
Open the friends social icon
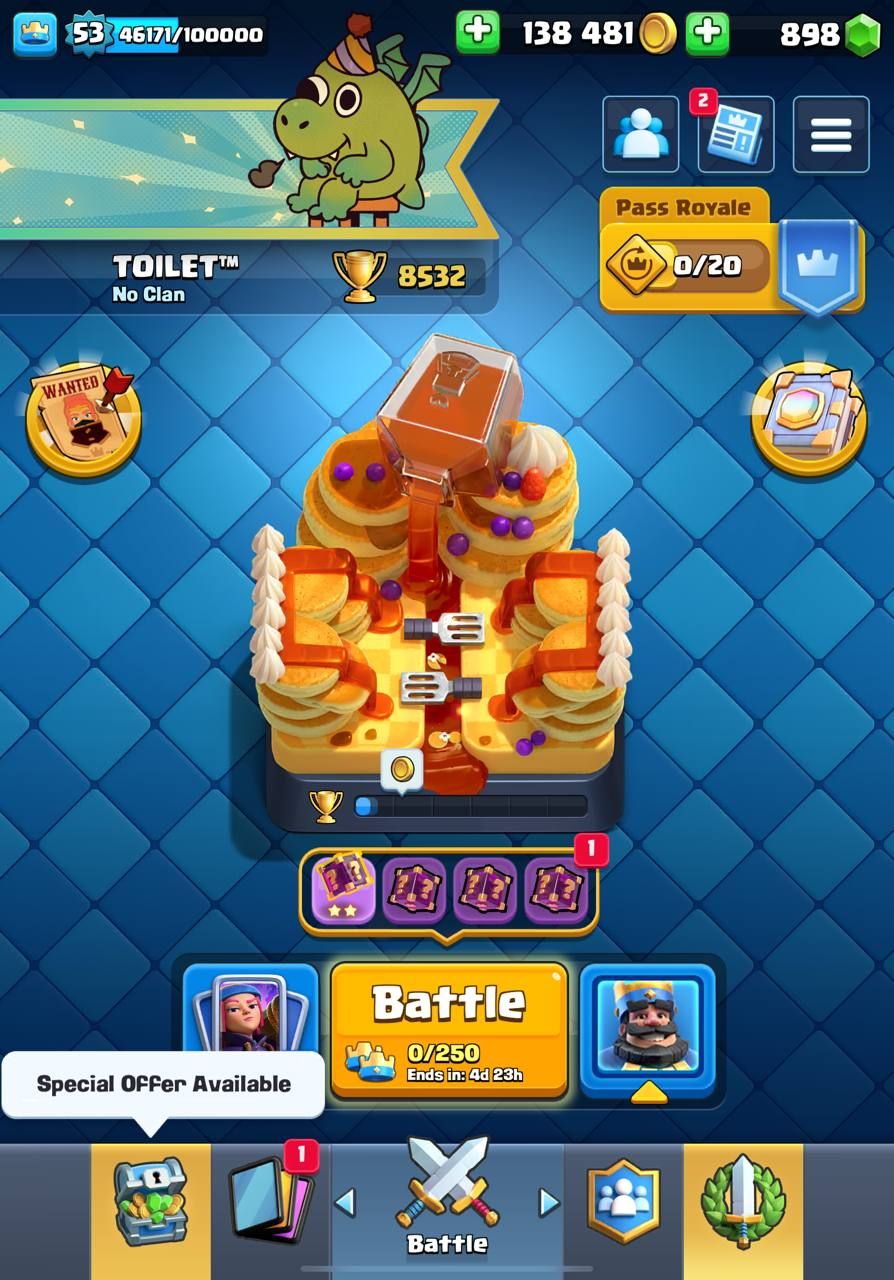pos(640,135)
